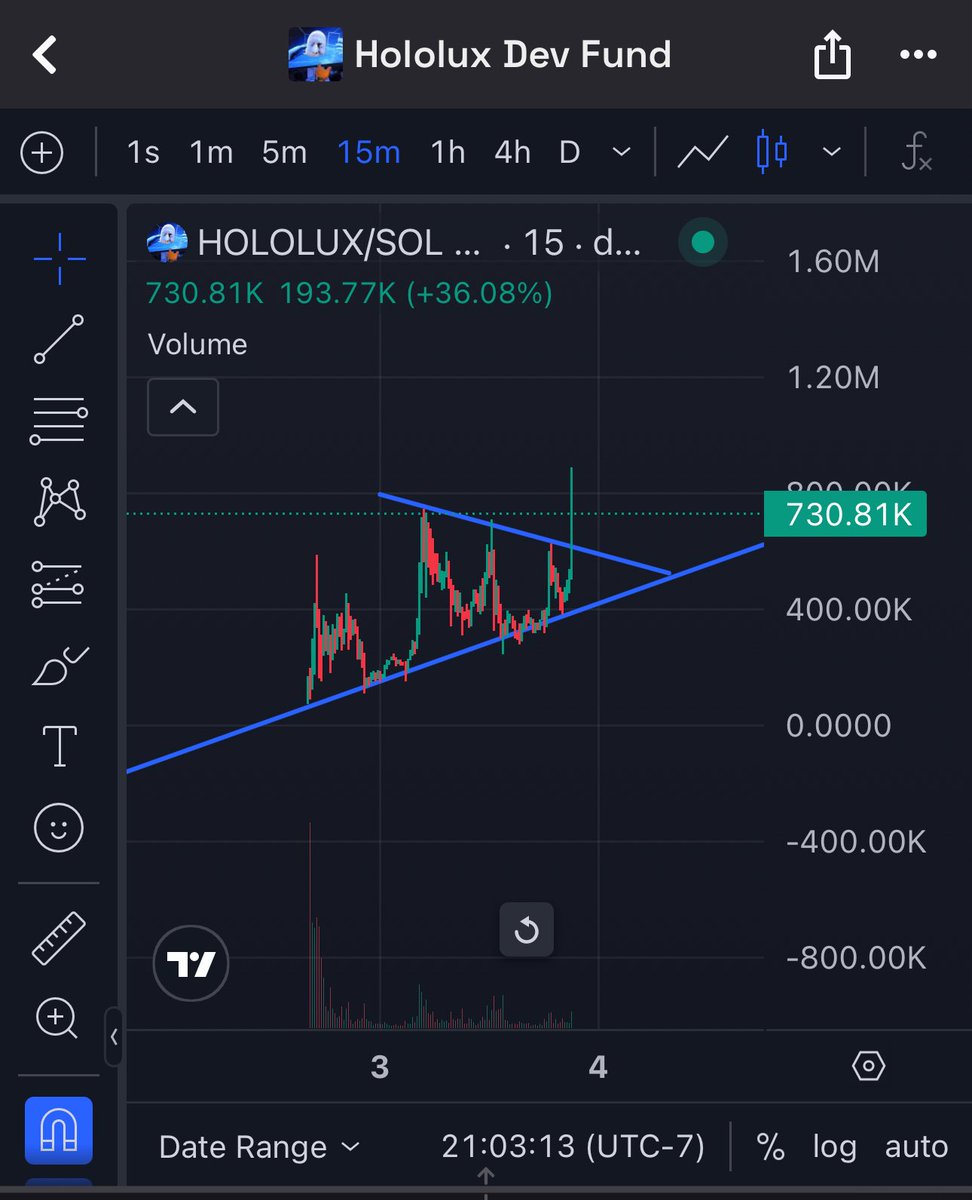Open the indicators fx menu

pyautogui.click(x=916, y=153)
